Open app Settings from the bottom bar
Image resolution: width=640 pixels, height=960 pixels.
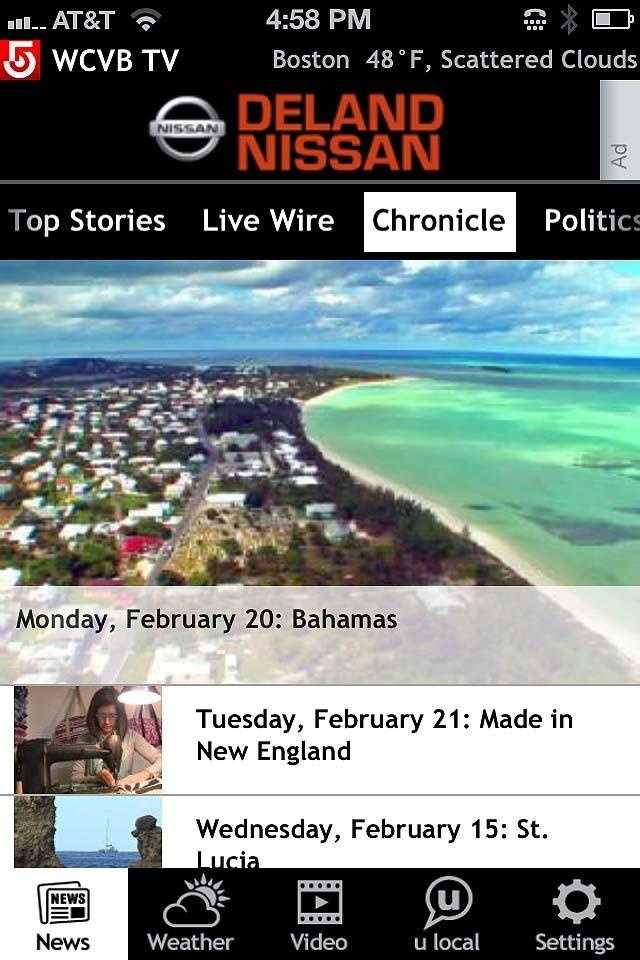[x=574, y=915]
